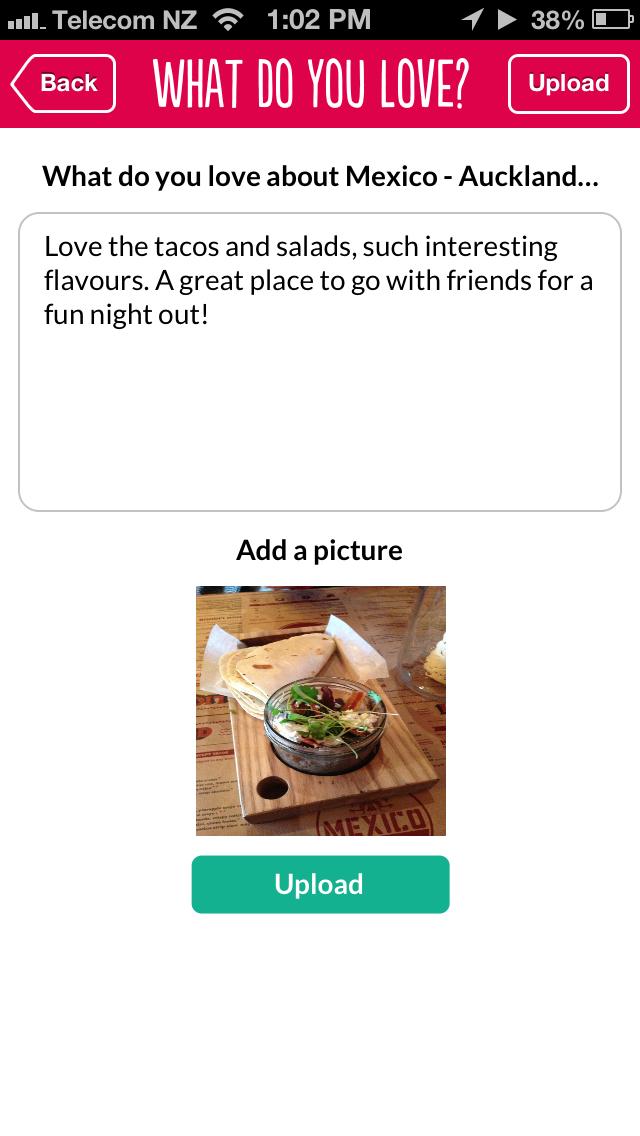Screen dimensions: 640x1136
Task: Edit the review text about Mexico
Action: 320,362
